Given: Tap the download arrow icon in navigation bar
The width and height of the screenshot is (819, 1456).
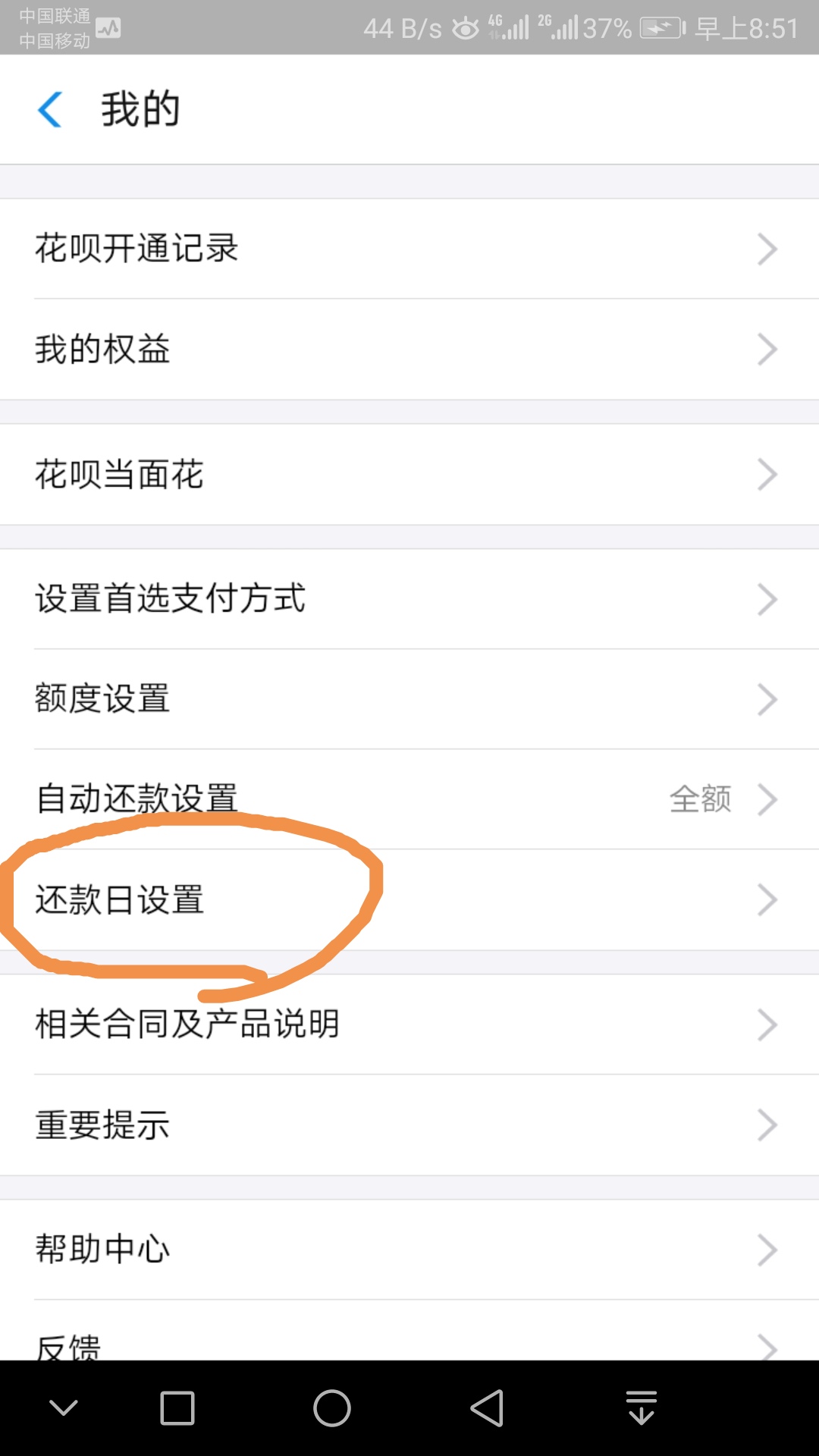Looking at the screenshot, I should pos(641,1408).
